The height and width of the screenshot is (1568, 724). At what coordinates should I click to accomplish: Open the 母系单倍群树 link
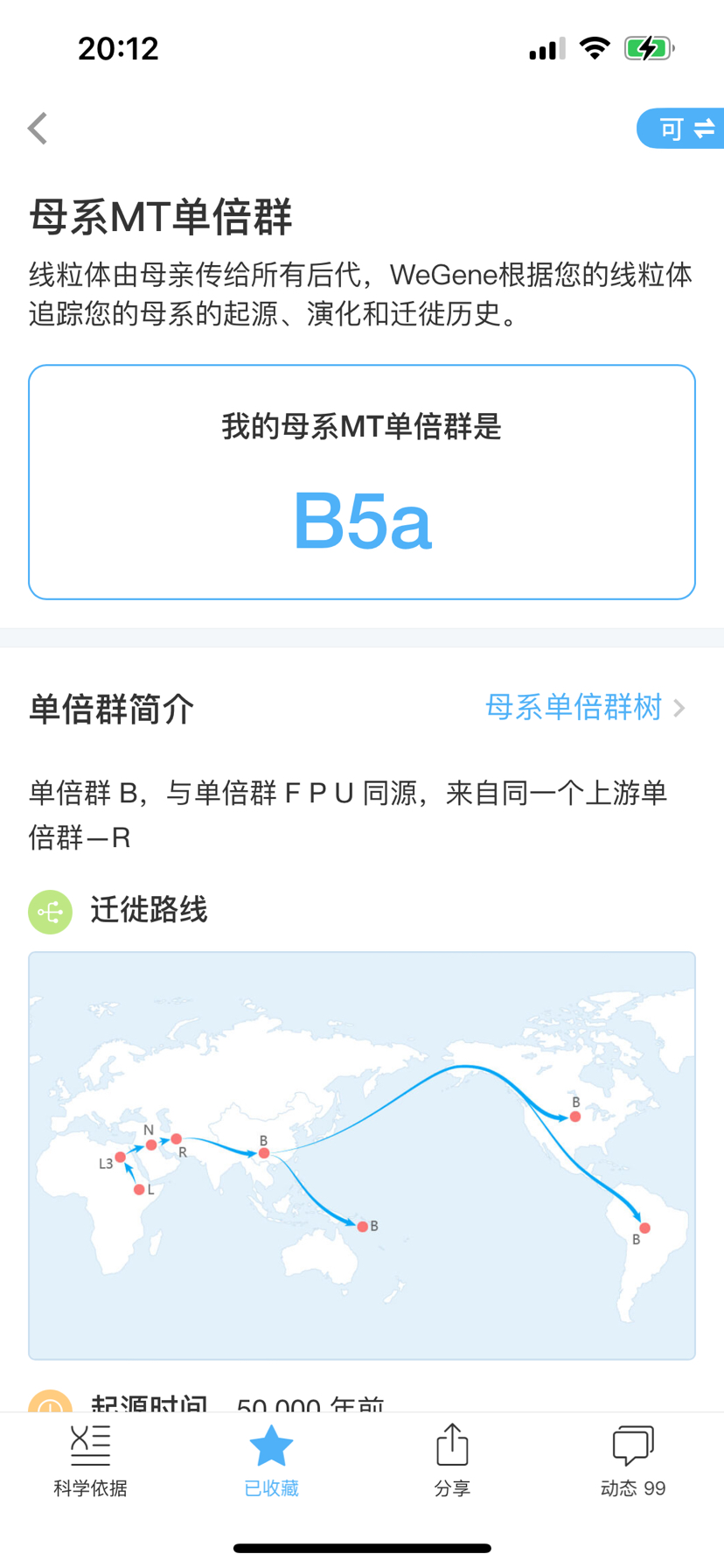coord(584,707)
